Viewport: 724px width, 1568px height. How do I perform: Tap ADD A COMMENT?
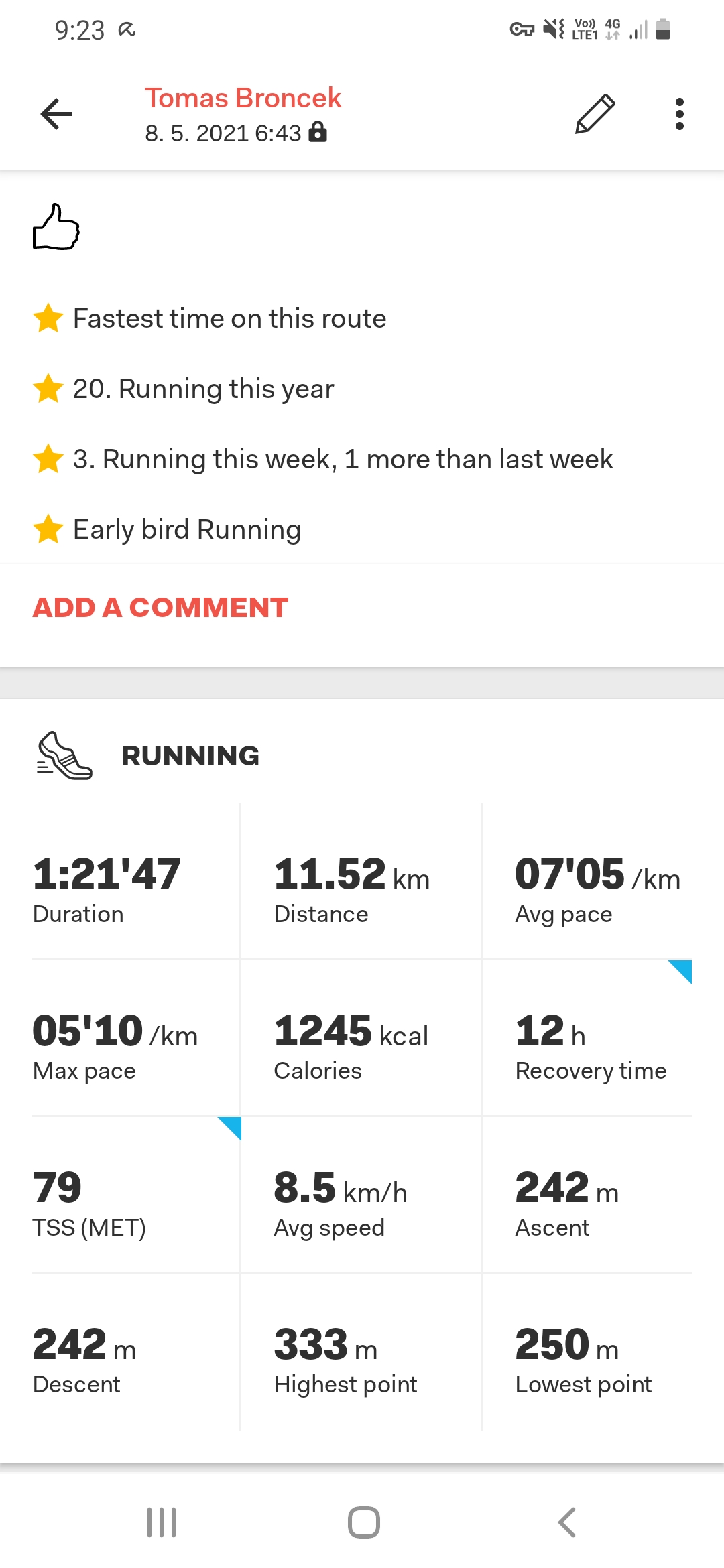pyautogui.click(x=160, y=608)
